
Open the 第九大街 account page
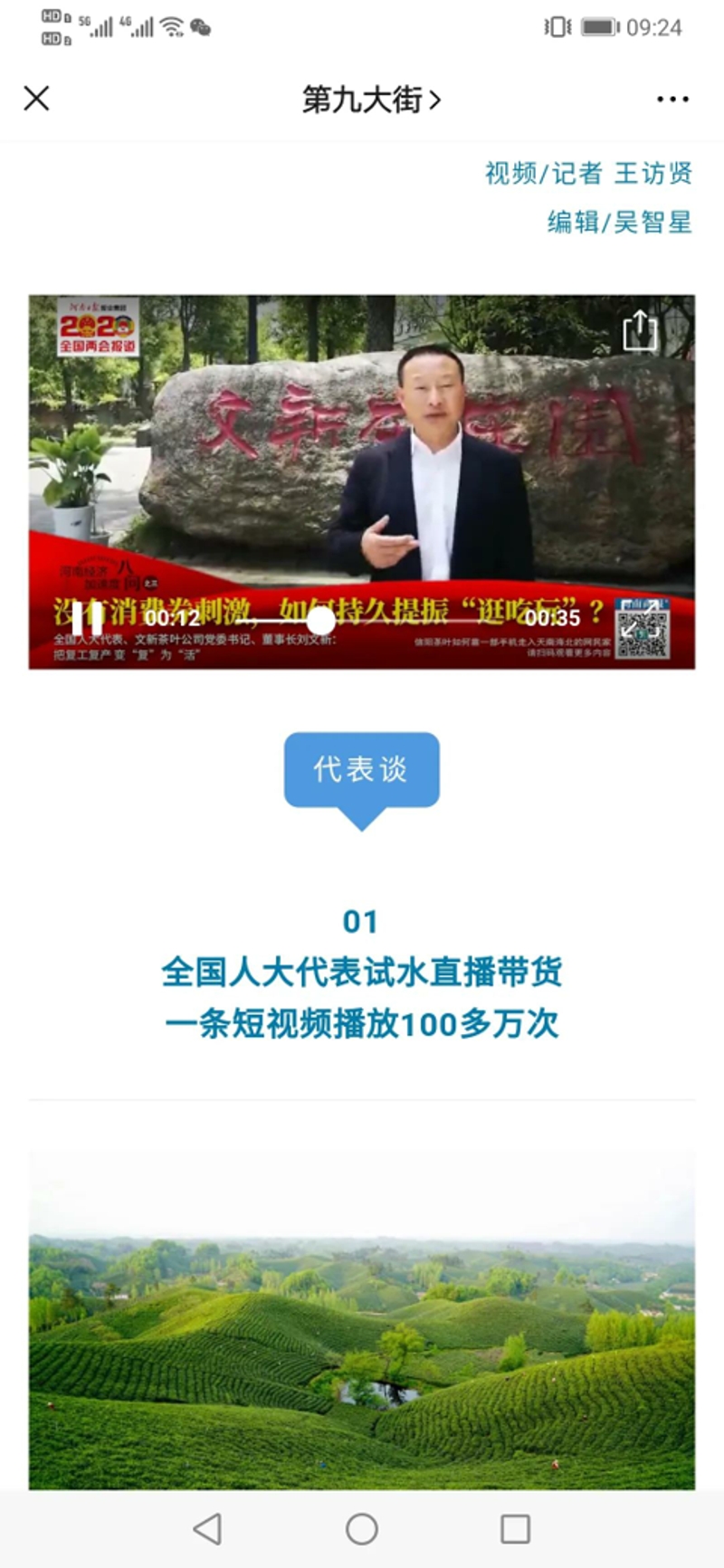tap(370, 100)
